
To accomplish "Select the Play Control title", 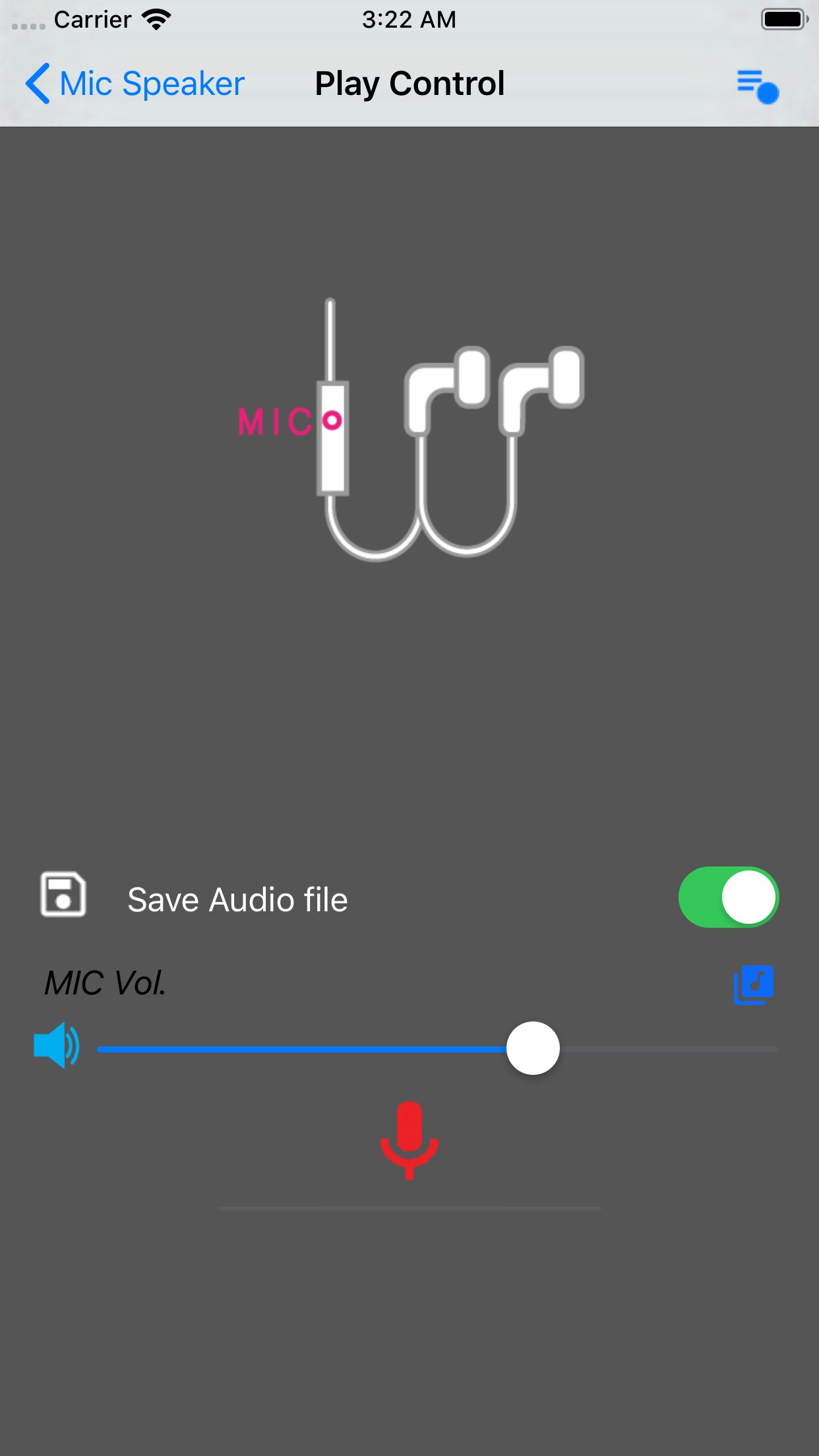I will pyautogui.click(x=409, y=83).
